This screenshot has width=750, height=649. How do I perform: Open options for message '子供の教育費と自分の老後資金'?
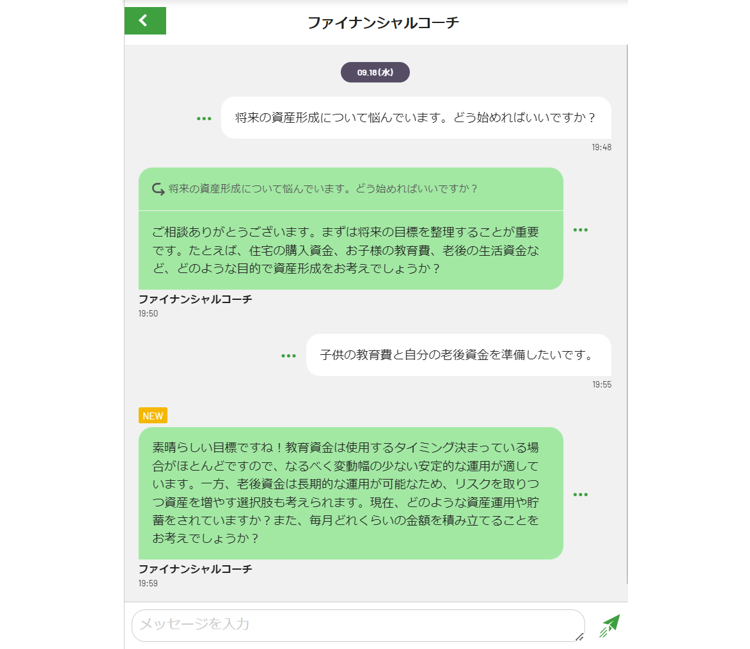289,355
